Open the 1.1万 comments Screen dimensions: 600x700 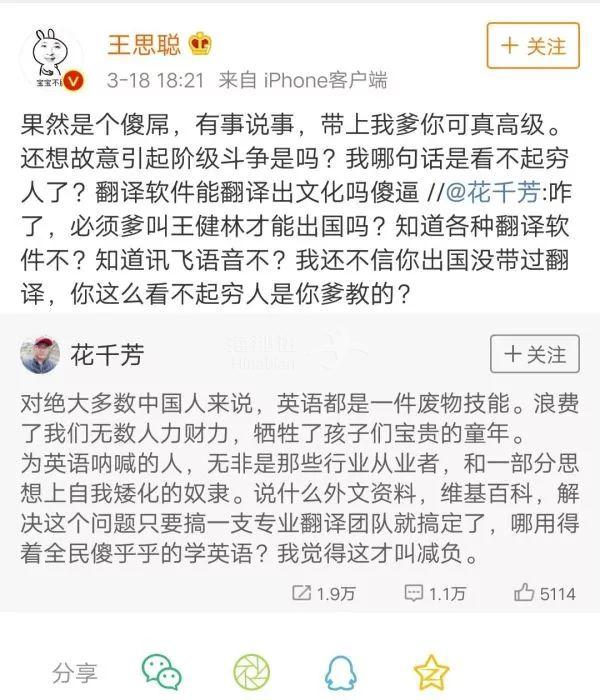click(432, 593)
